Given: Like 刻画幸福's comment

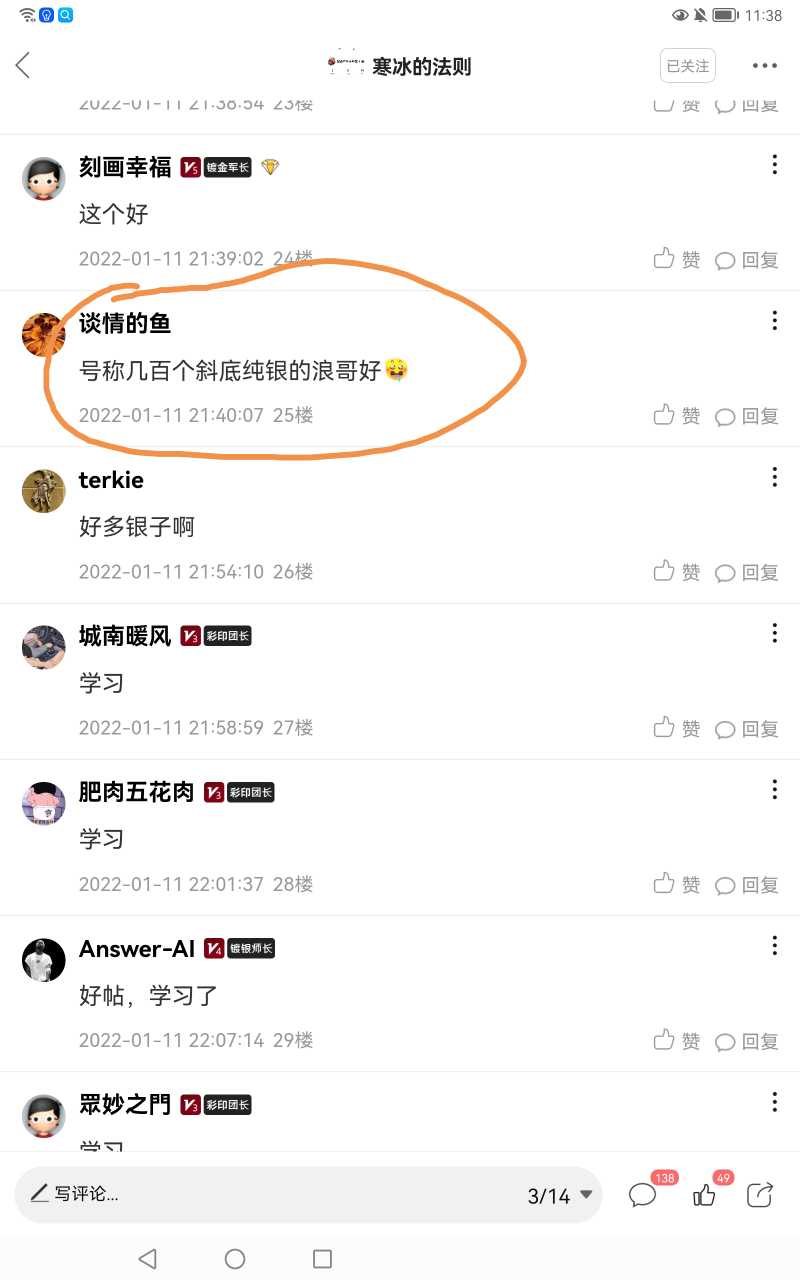Looking at the screenshot, I should pyautogui.click(x=677, y=259).
